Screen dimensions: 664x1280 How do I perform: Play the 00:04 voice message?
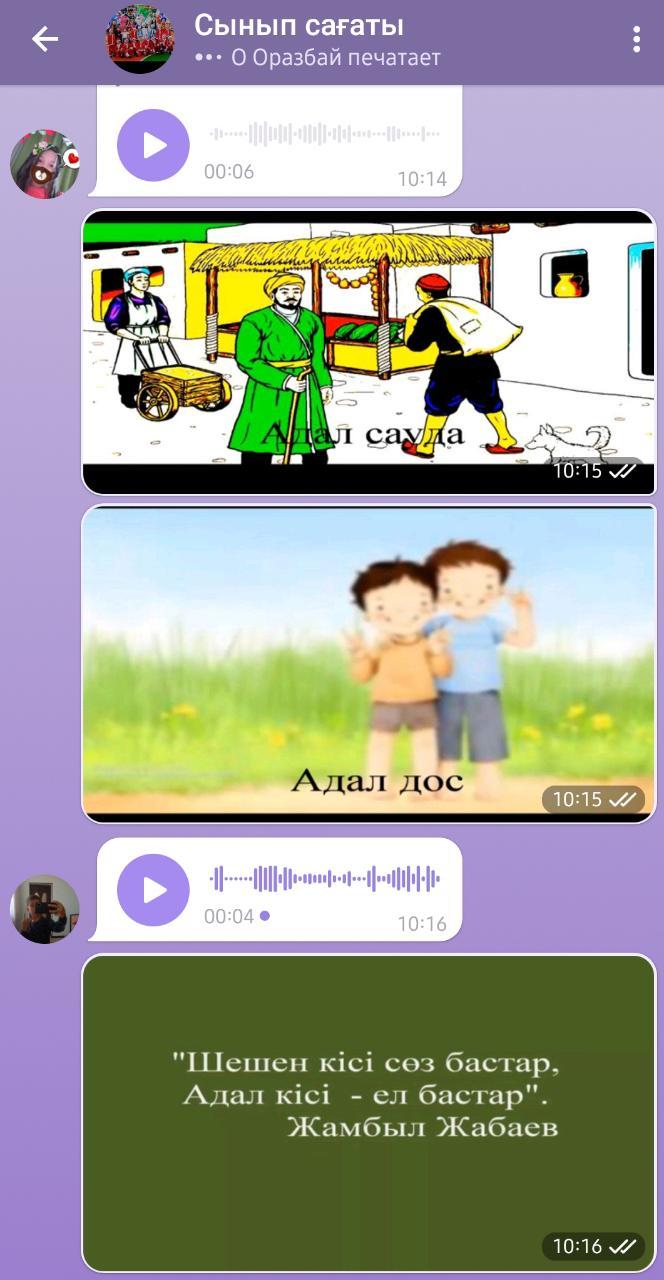click(x=153, y=890)
